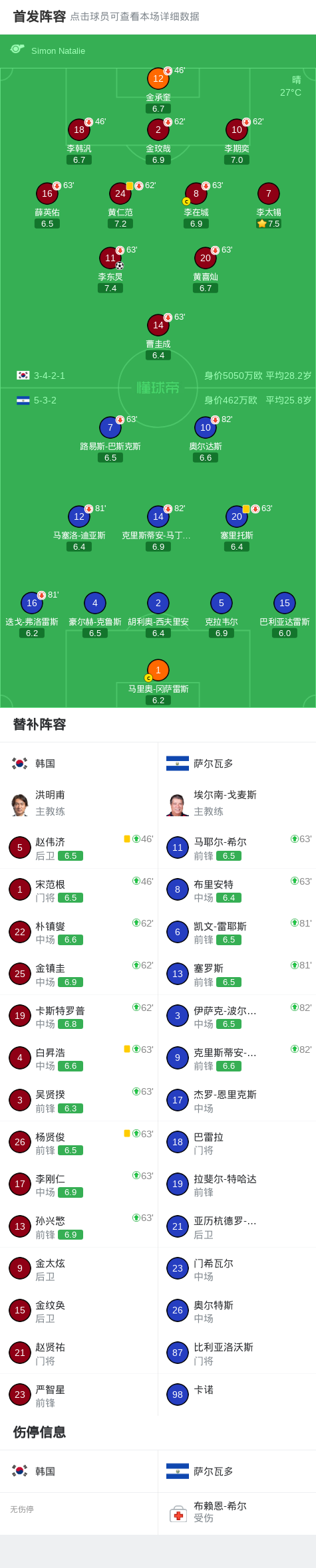This screenshot has height=1568, width=316.
Task: Tap player 奥尔达斯 number 10
Action: pos(206,427)
